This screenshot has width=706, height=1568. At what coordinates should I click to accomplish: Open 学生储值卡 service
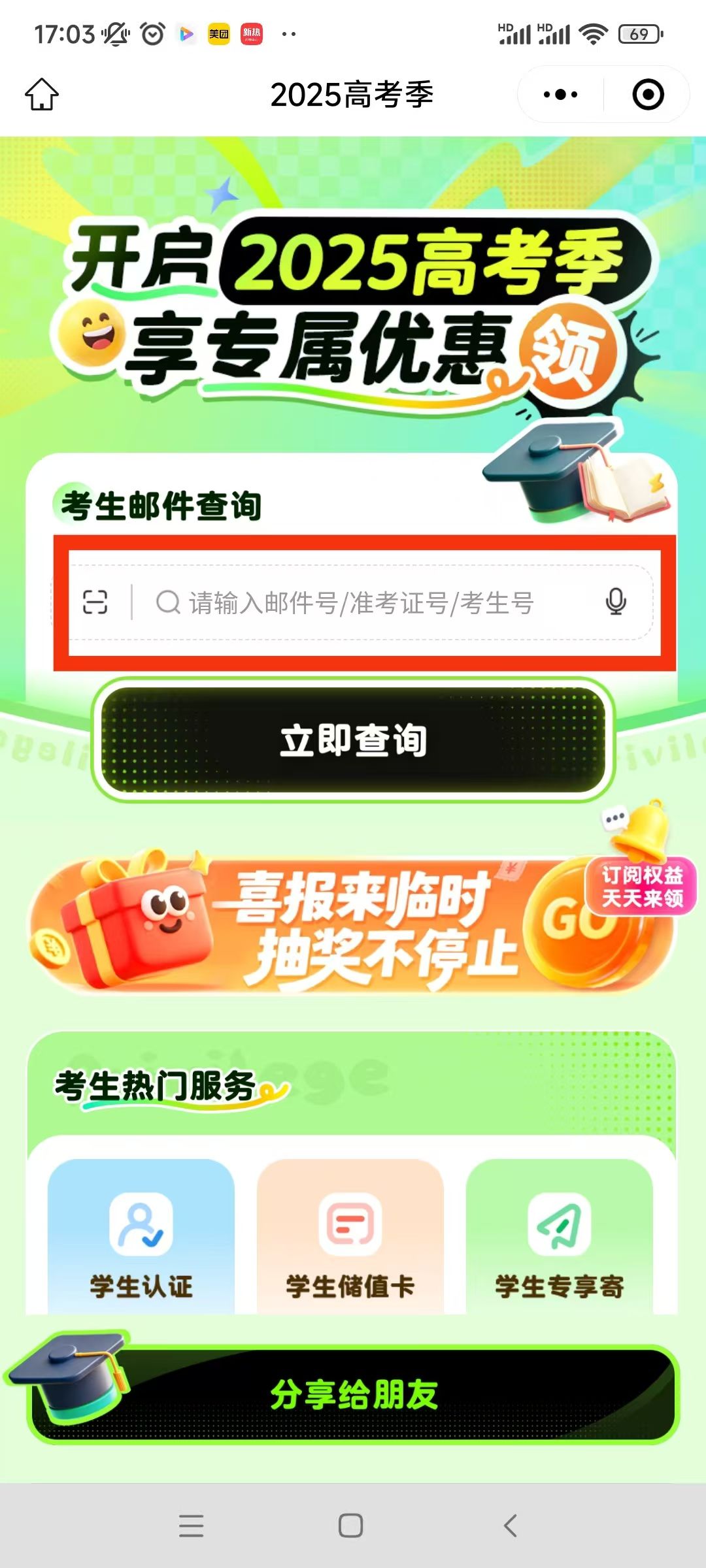(350, 1238)
